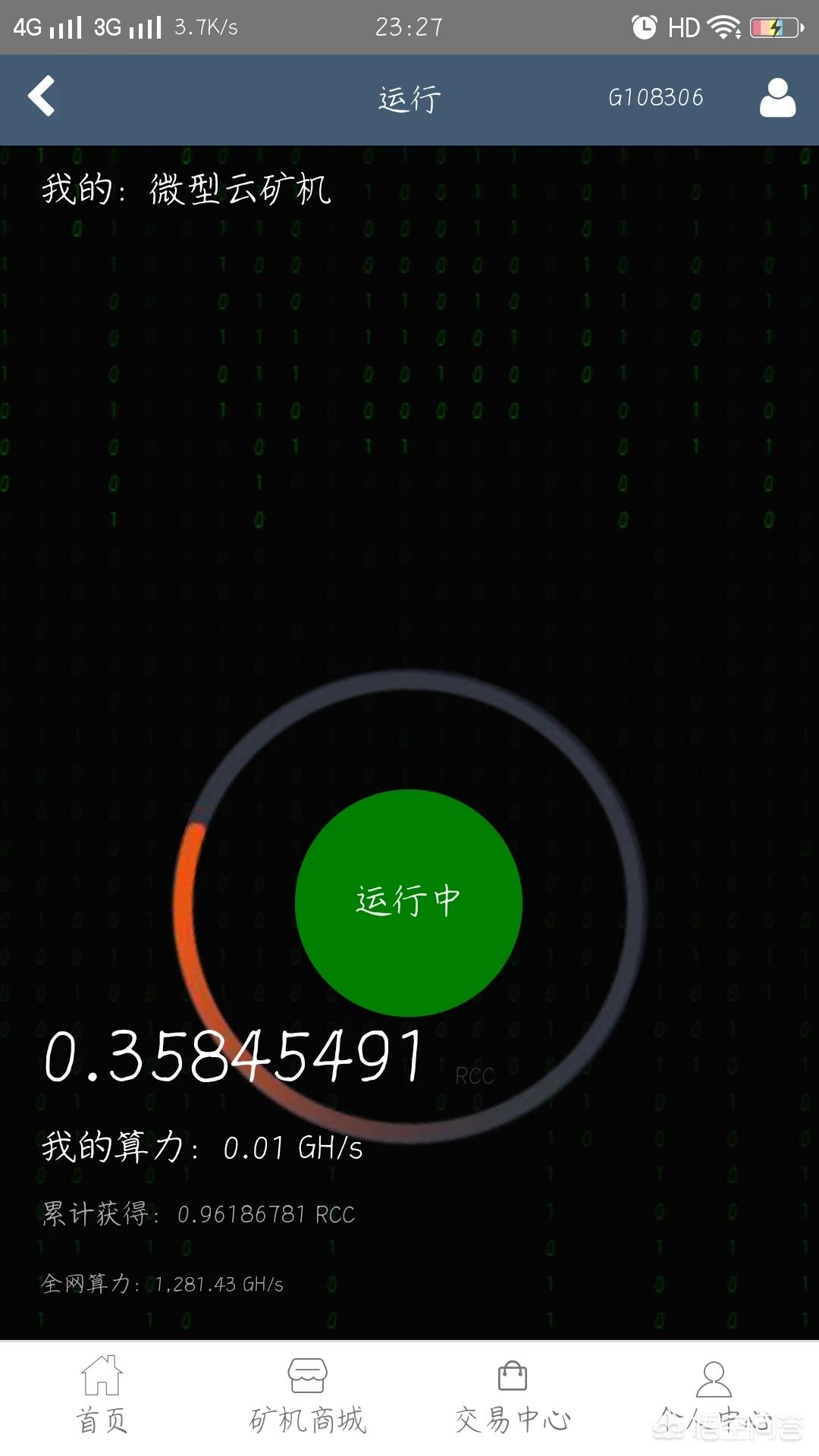Image resolution: width=819 pixels, height=1456 pixels.
Task: Switch to the 首页 tab
Action: point(102,1395)
